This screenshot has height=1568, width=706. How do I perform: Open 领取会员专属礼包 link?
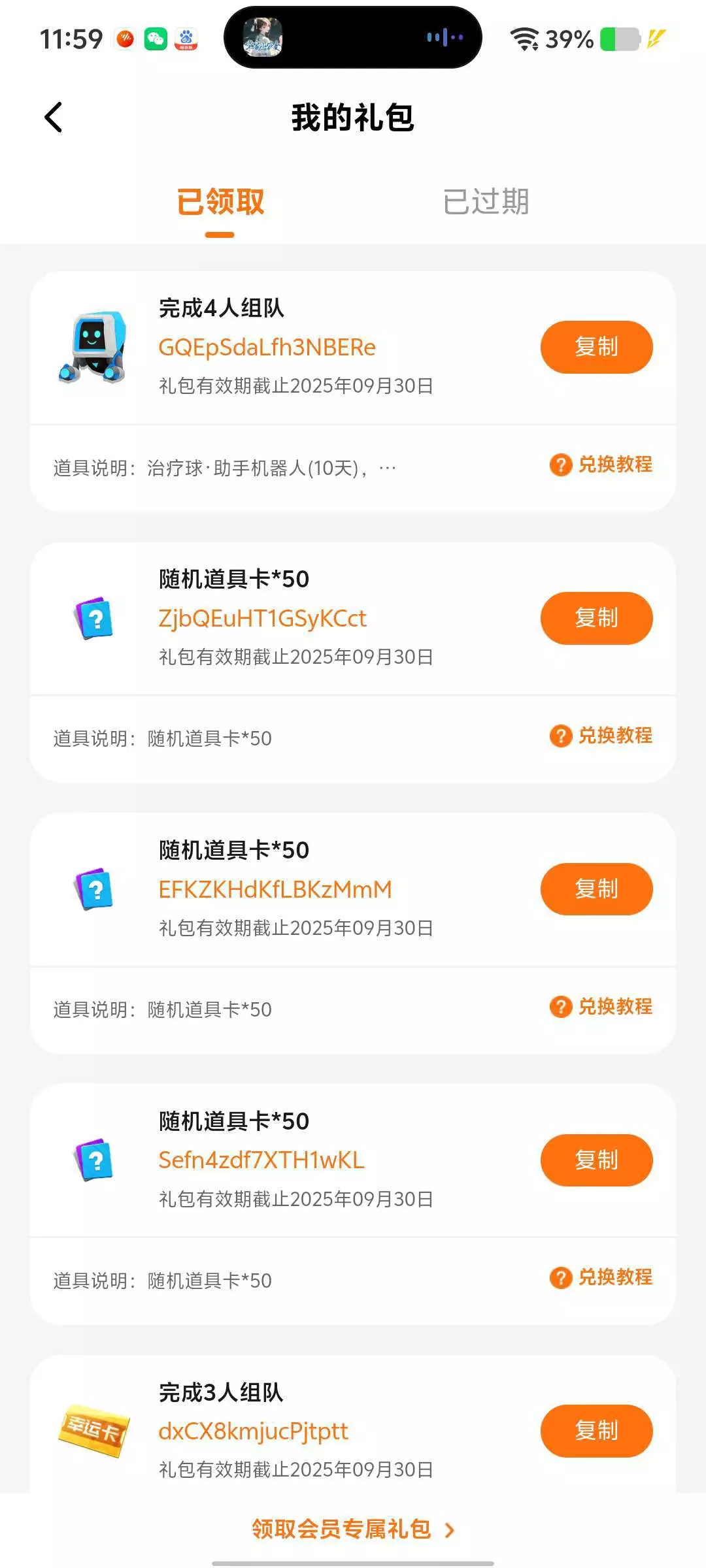click(353, 1529)
